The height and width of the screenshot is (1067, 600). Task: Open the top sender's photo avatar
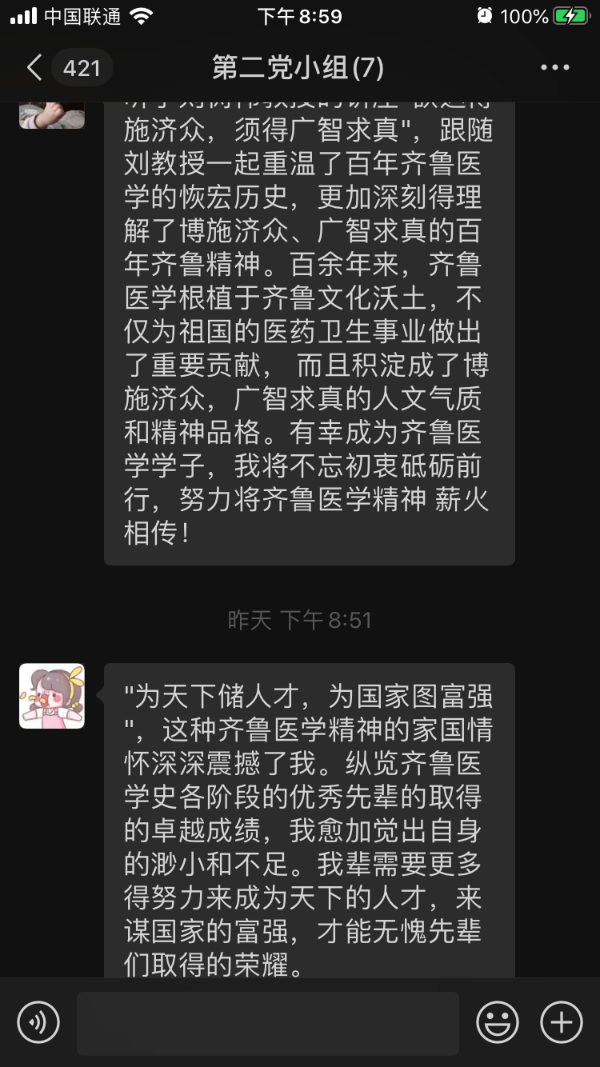point(52,114)
